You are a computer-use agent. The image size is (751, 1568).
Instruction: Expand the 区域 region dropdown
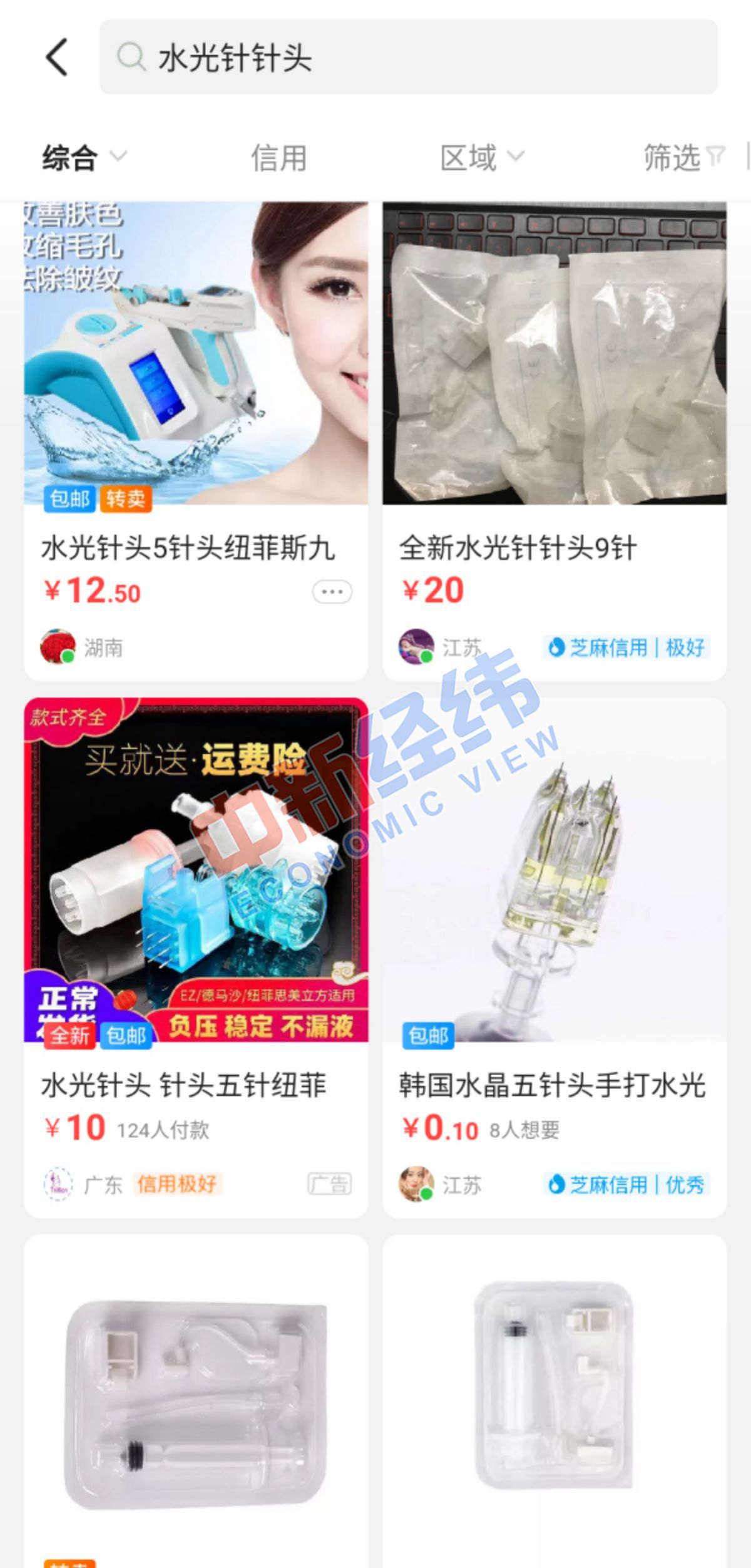click(x=481, y=157)
